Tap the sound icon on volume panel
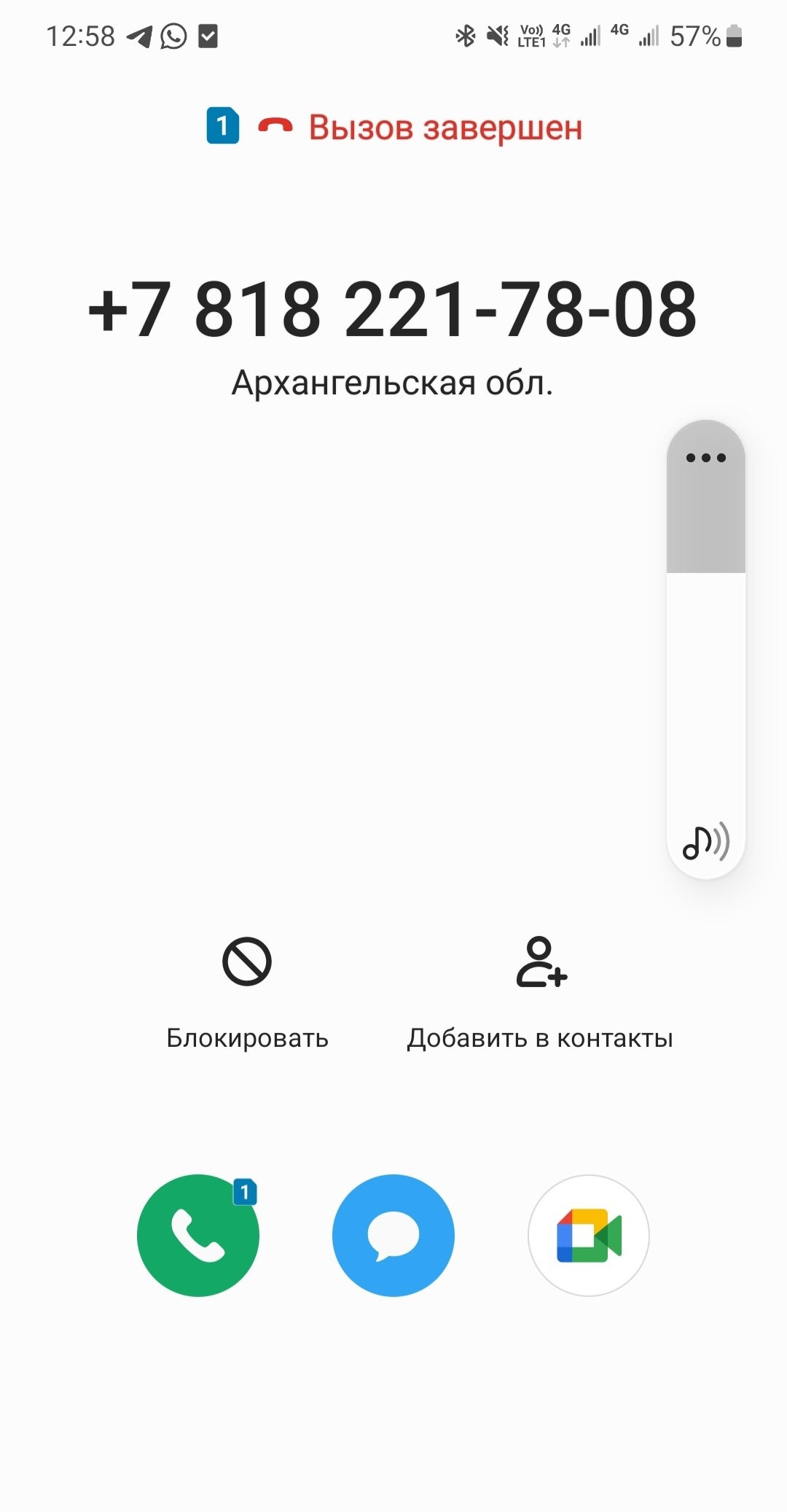Screen dimensions: 787x1512 point(706,842)
